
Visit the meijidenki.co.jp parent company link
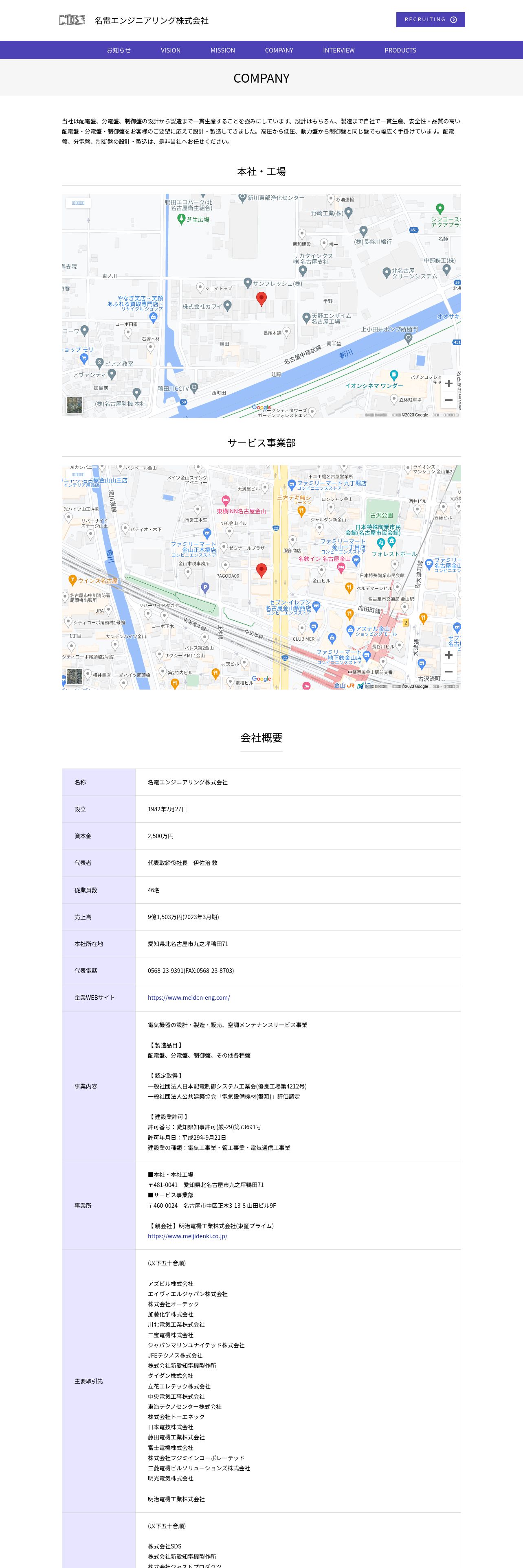coord(187,1236)
